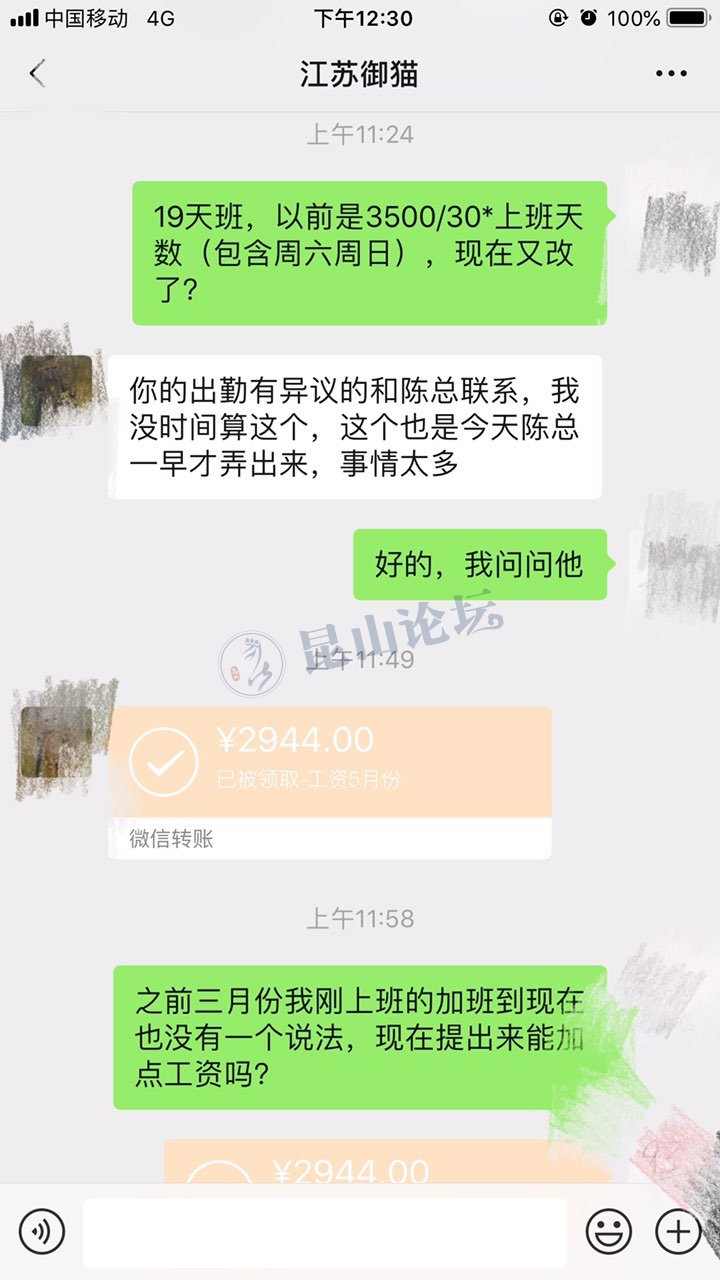
Task: Switch to voice message input
Action: 42,1230
